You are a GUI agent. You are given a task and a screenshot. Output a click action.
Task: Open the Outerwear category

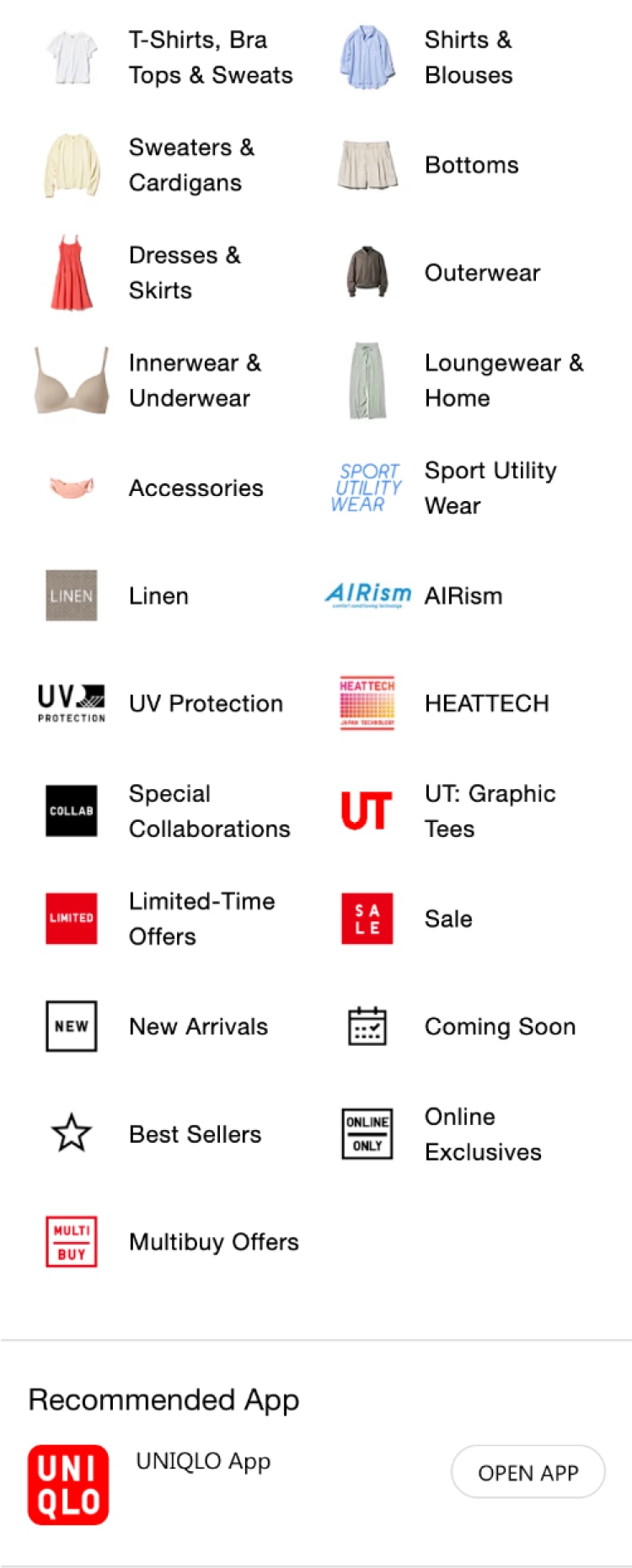(x=482, y=273)
